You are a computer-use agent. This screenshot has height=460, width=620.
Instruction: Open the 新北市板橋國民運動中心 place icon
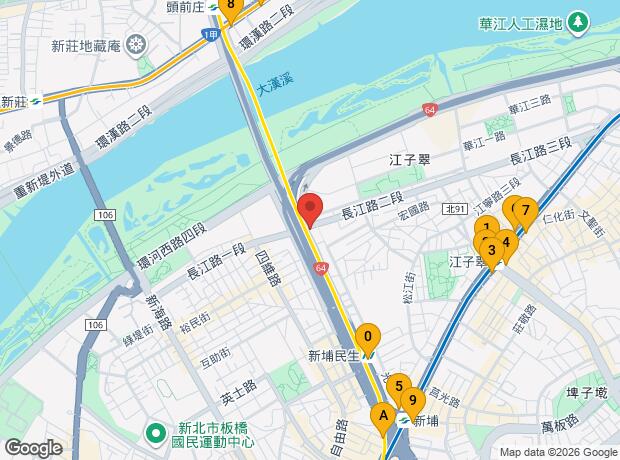click(x=156, y=434)
